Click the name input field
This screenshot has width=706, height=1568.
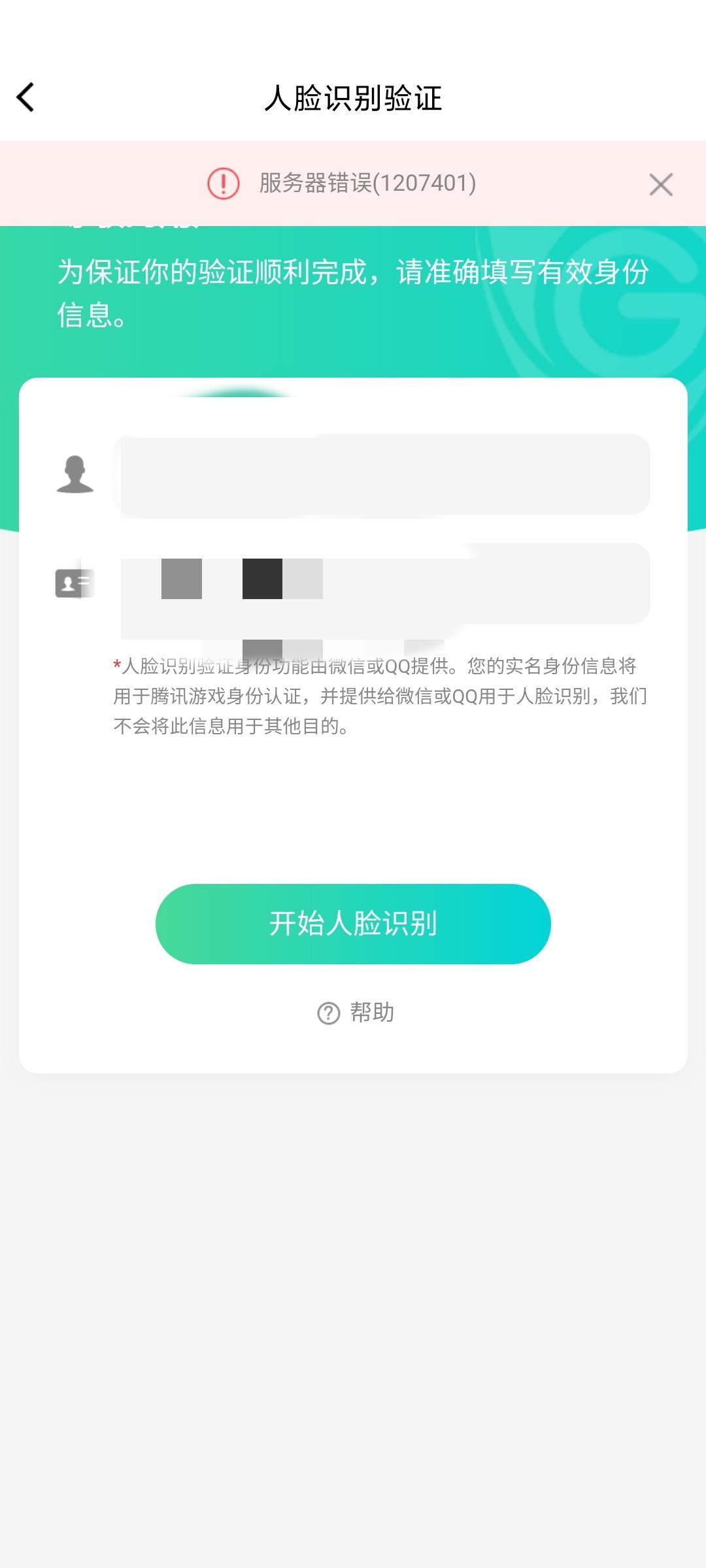pos(382,475)
